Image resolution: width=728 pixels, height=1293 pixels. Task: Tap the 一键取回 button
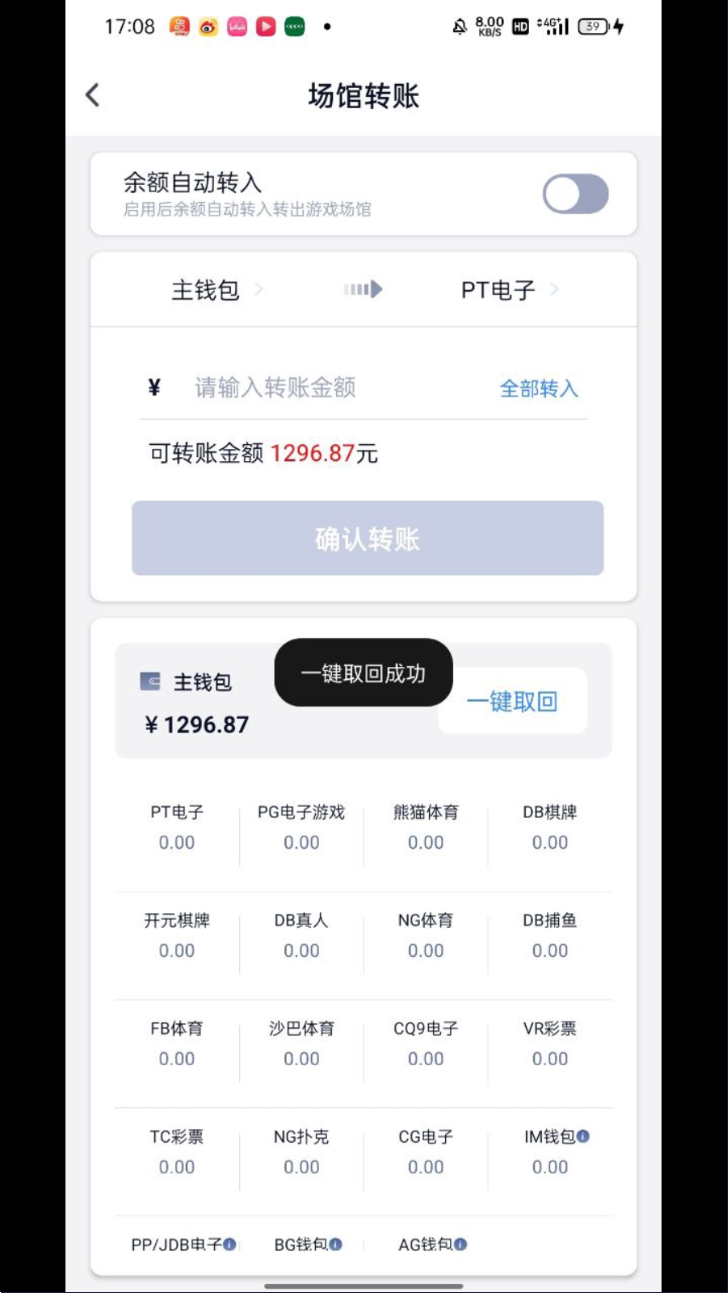pos(512,701)
